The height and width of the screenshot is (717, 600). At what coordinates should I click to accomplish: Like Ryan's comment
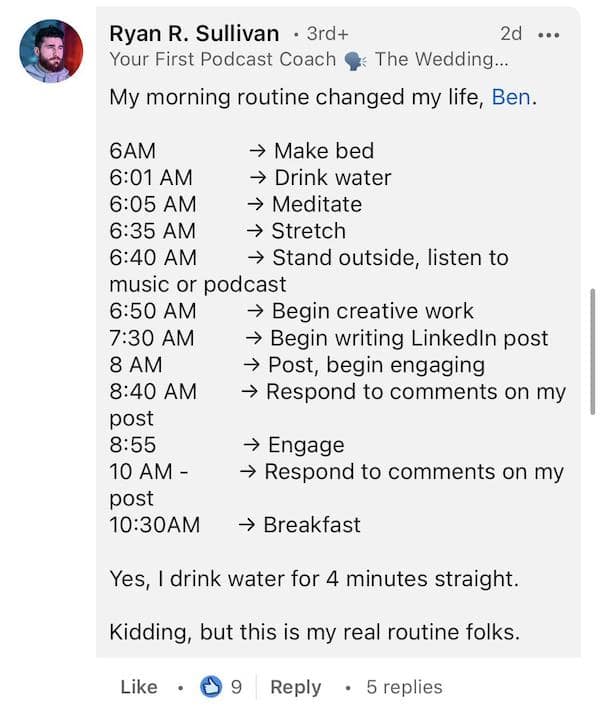(x=138, y=687)
